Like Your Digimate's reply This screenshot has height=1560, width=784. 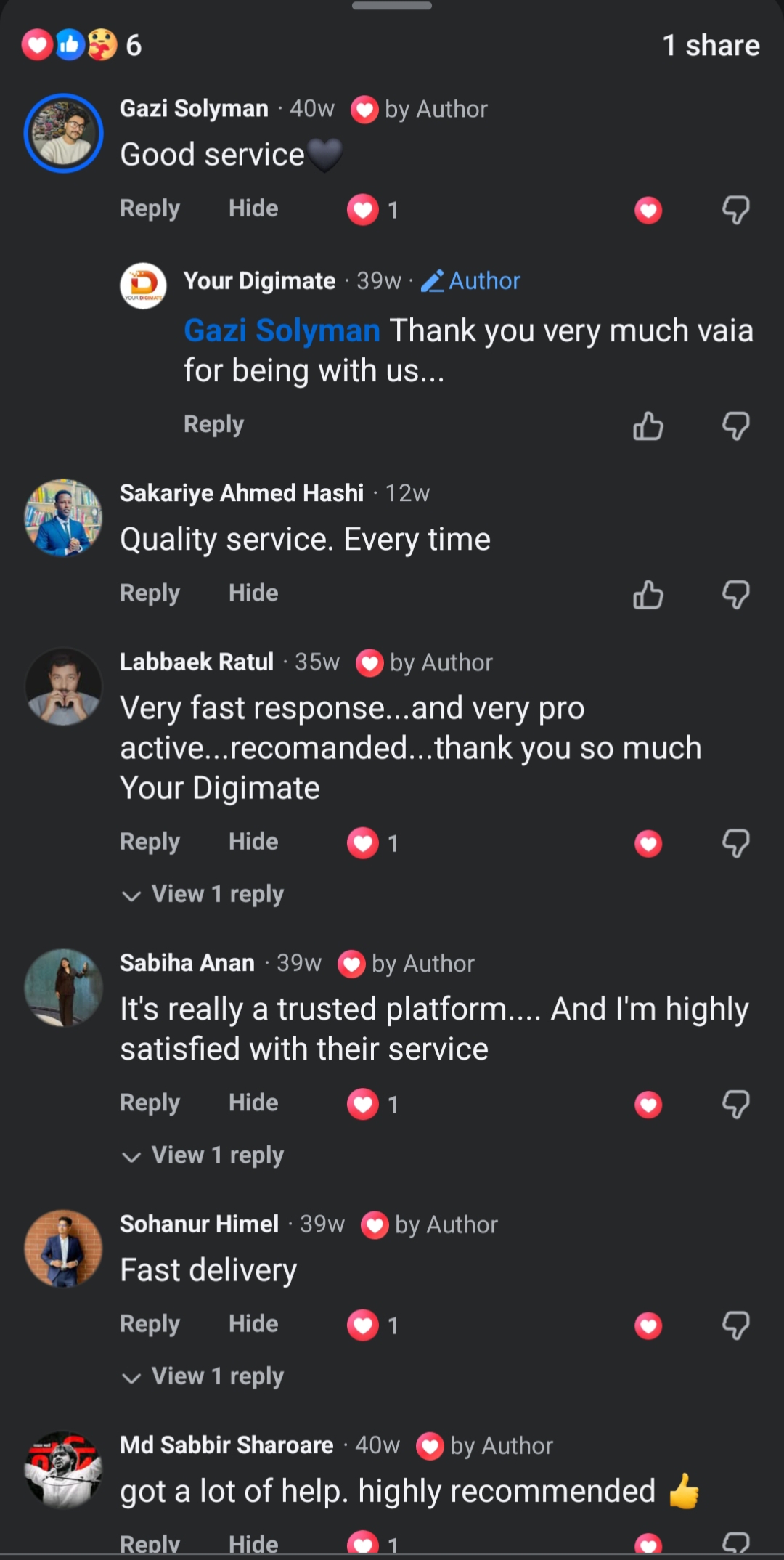click(648, 426)
